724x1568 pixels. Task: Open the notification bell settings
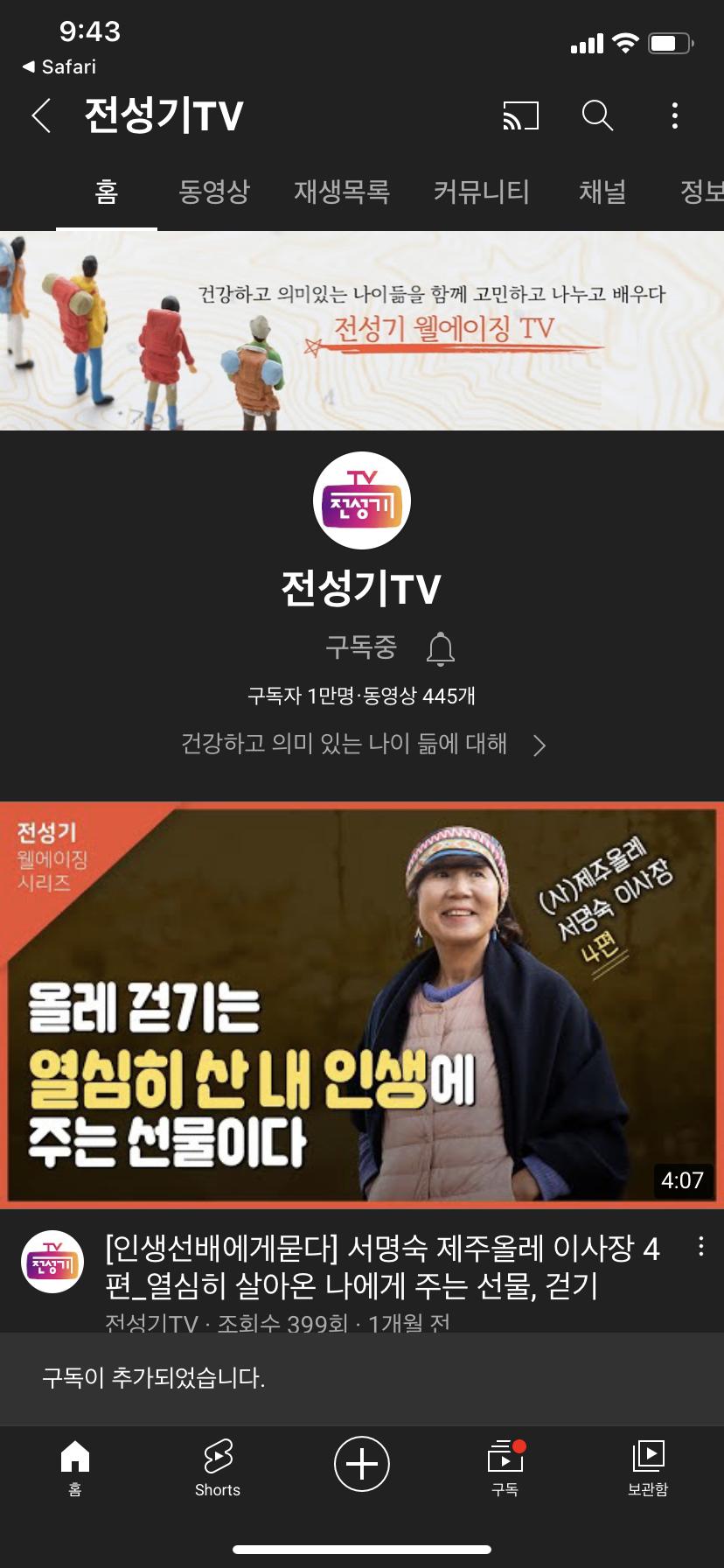441,649
